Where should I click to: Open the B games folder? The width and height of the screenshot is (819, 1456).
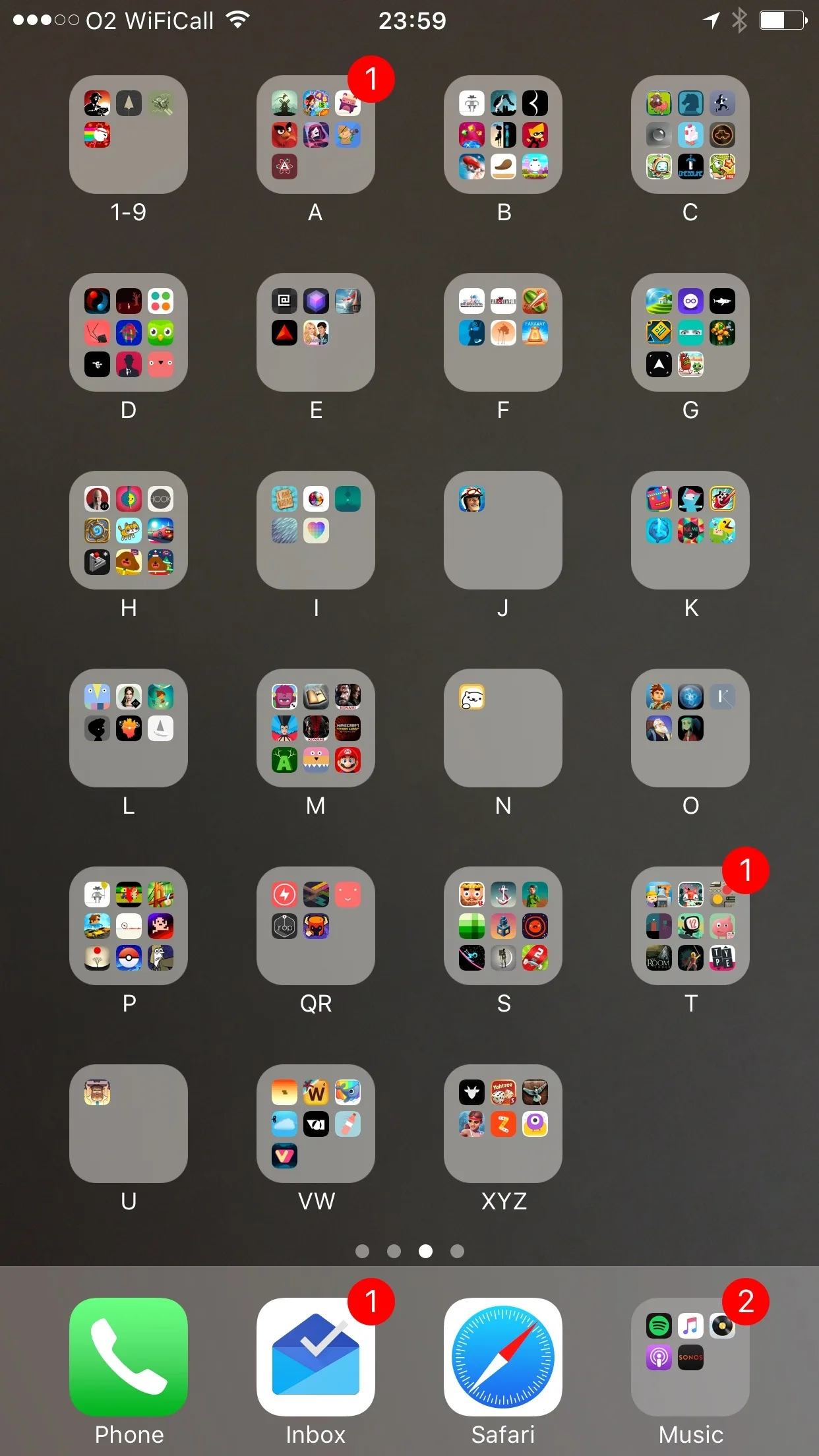click(503, 135)
